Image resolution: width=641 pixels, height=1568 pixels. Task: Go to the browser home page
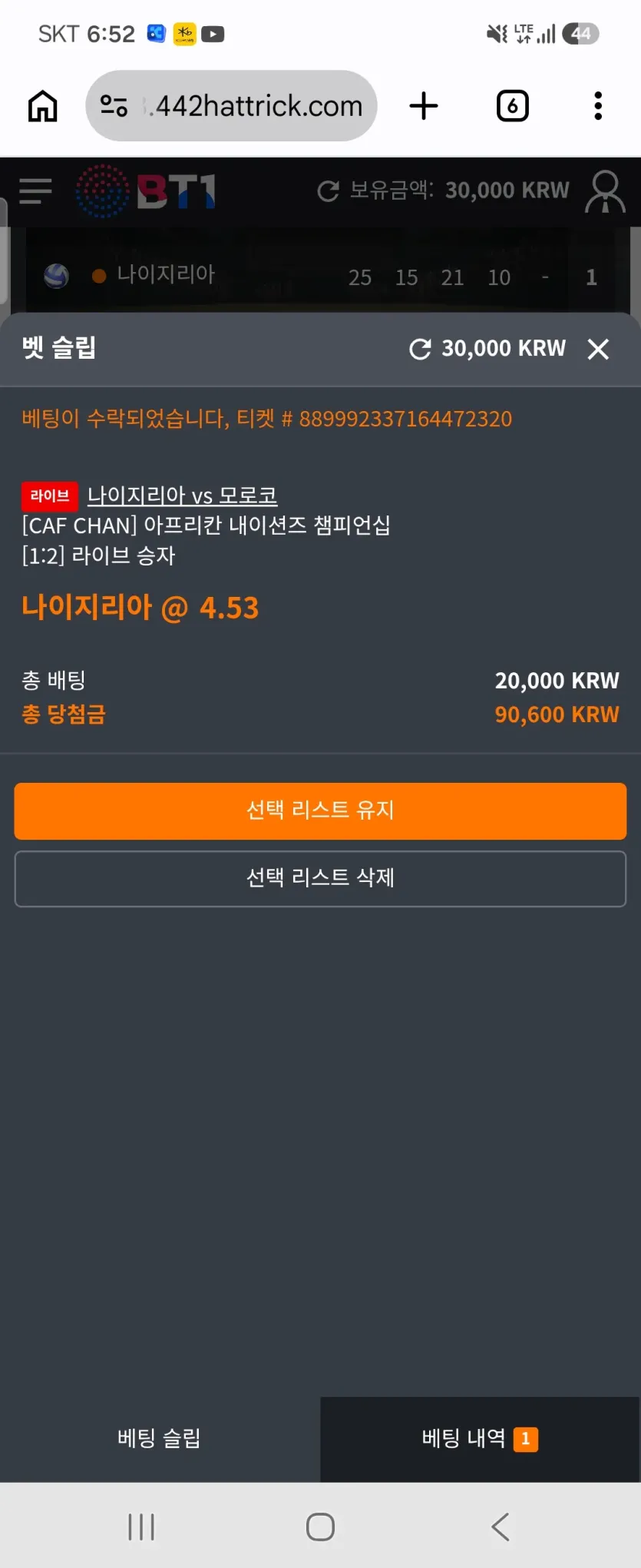pyautogui.click(x=43, y=106)
